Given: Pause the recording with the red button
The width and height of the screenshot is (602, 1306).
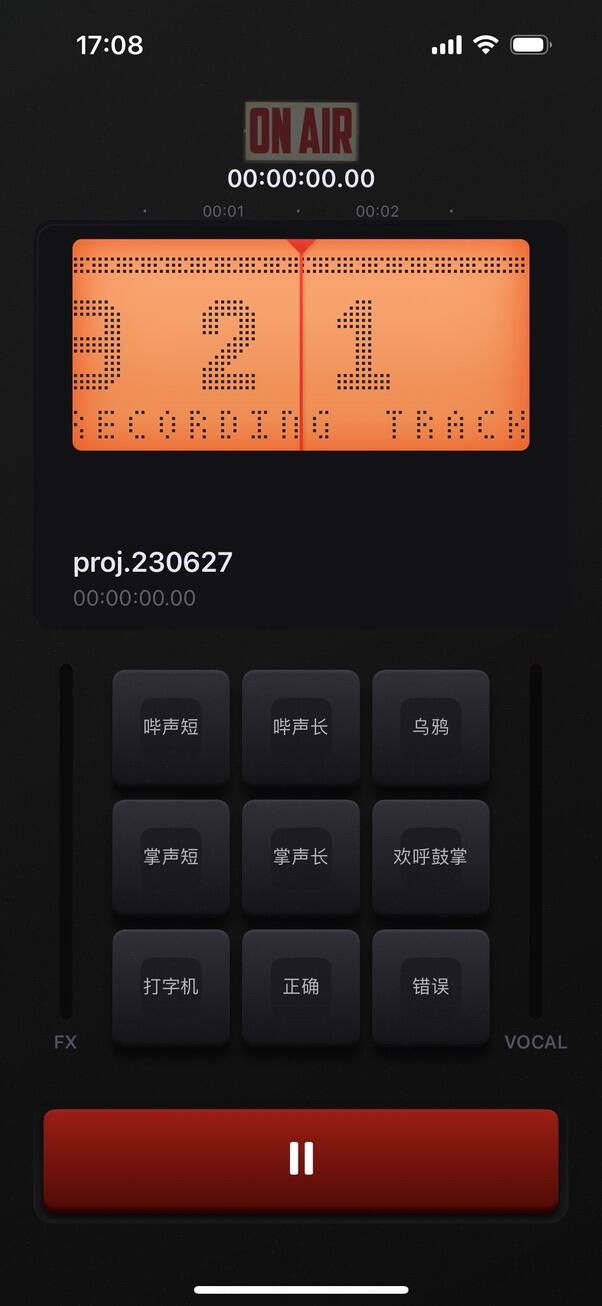Looking at the screenshot, I should [301, 1159].
